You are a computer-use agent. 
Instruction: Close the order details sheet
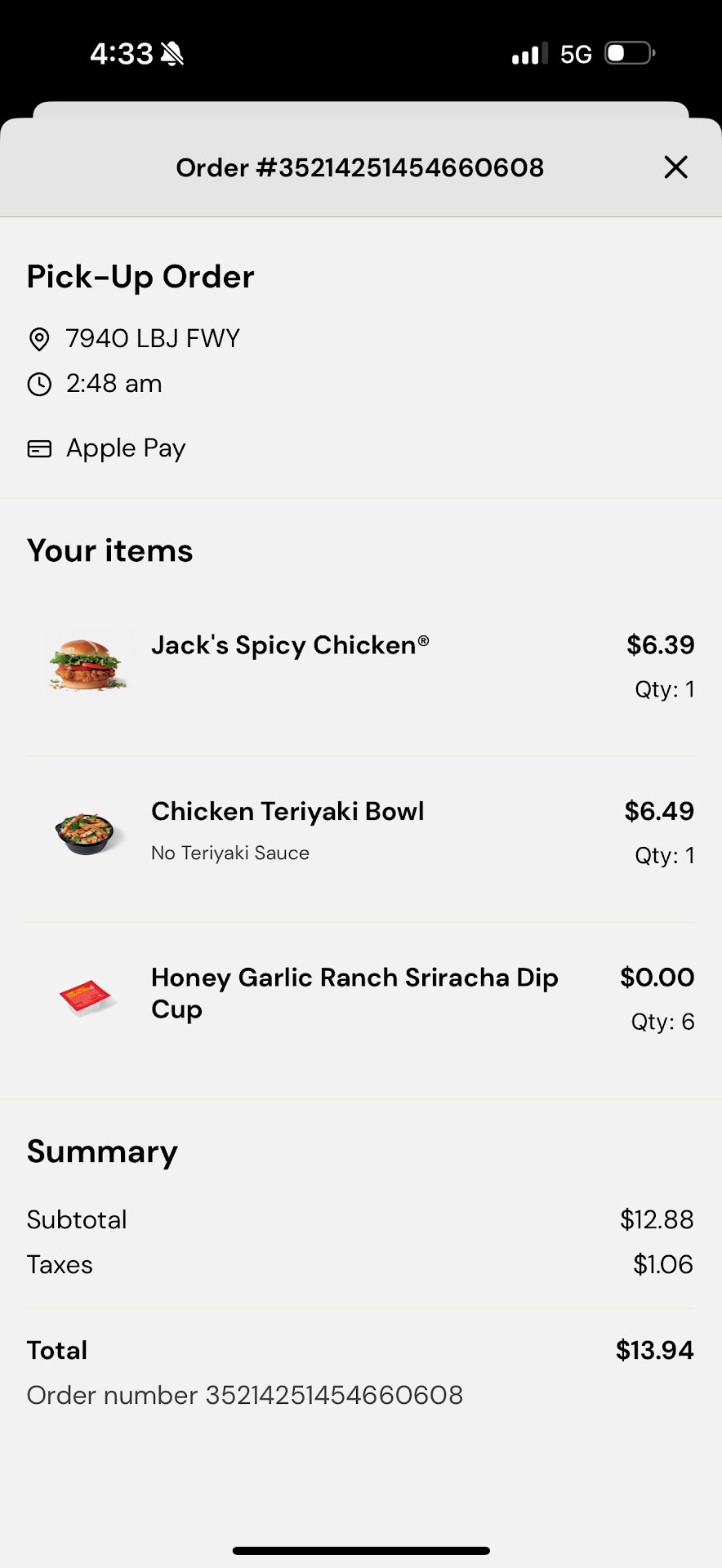click(675, 167)
